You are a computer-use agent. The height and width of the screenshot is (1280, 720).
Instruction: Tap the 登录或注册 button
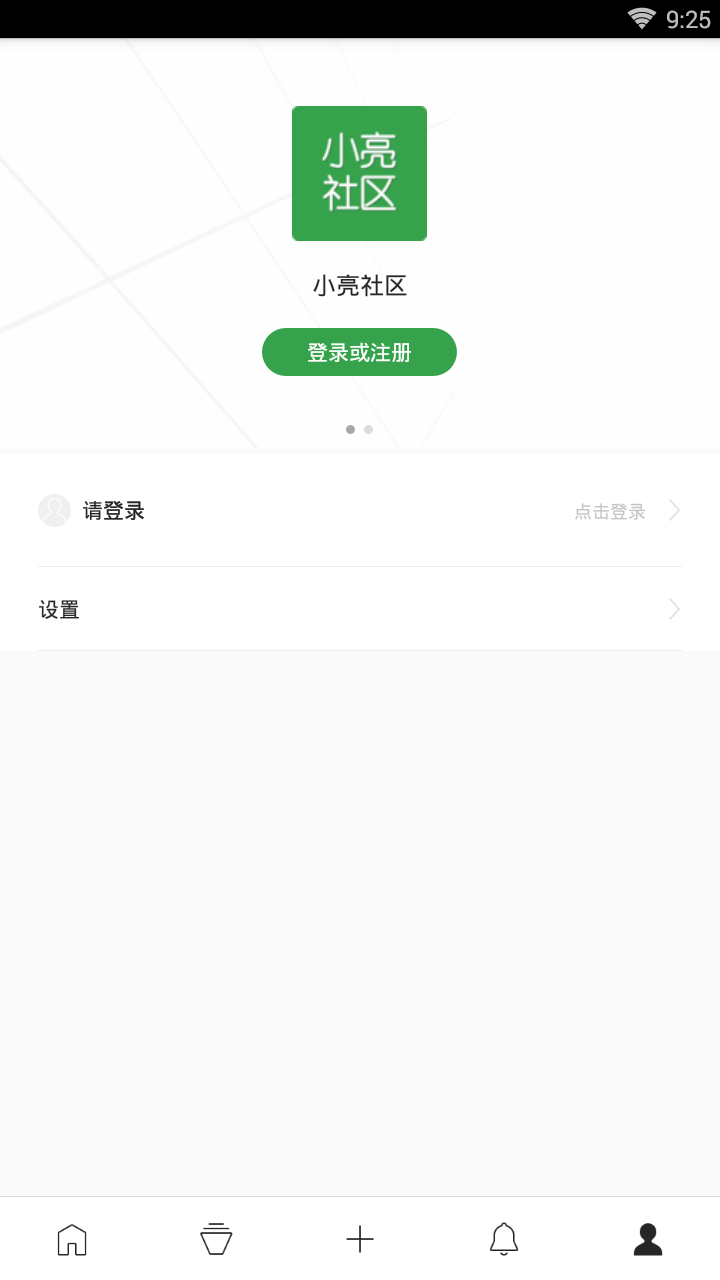pos(359,352)
